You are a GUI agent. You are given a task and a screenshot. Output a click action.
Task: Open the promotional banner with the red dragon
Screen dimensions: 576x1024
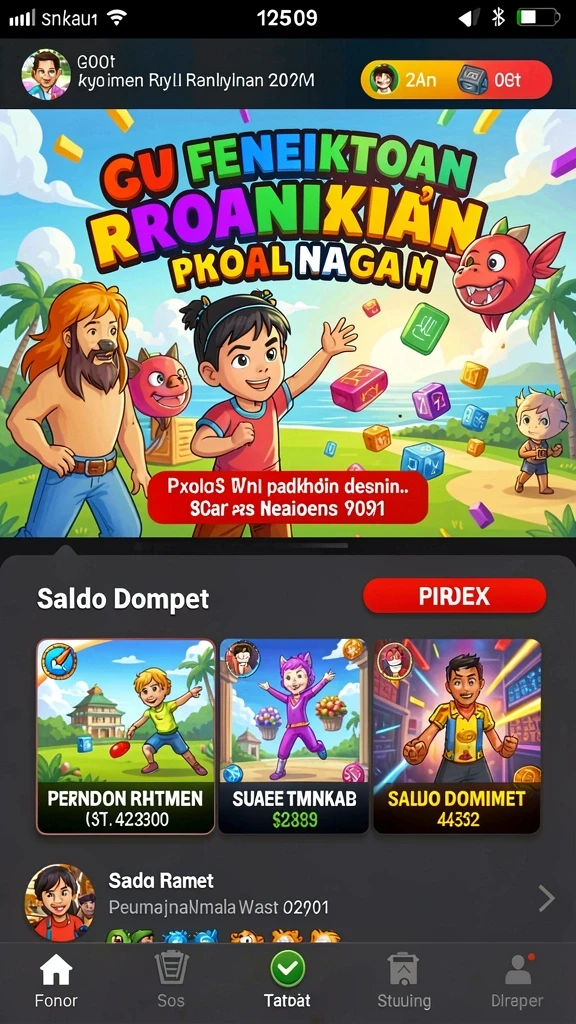288,323
